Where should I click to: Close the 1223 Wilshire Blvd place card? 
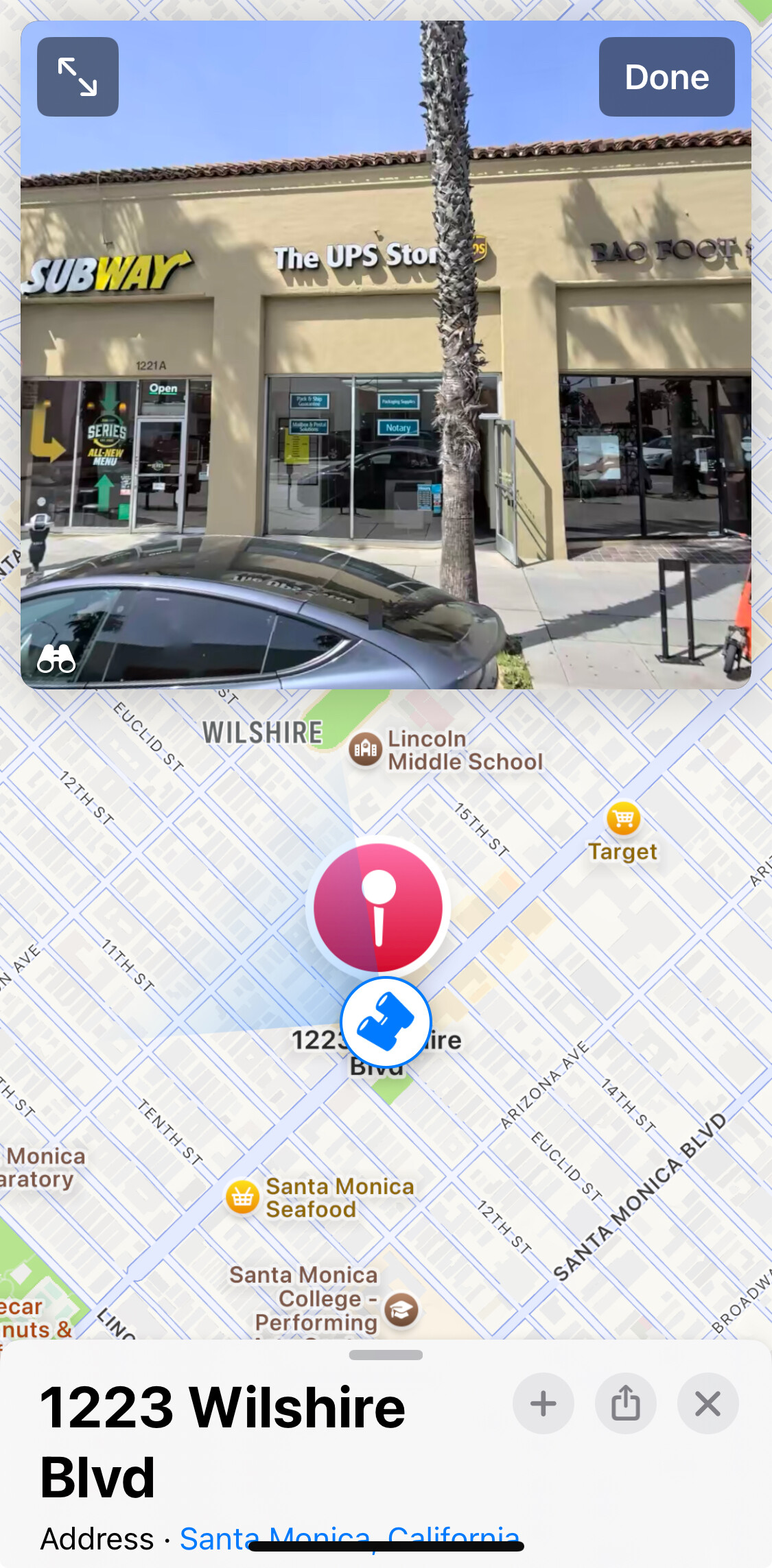click(x=708, y=1403)
